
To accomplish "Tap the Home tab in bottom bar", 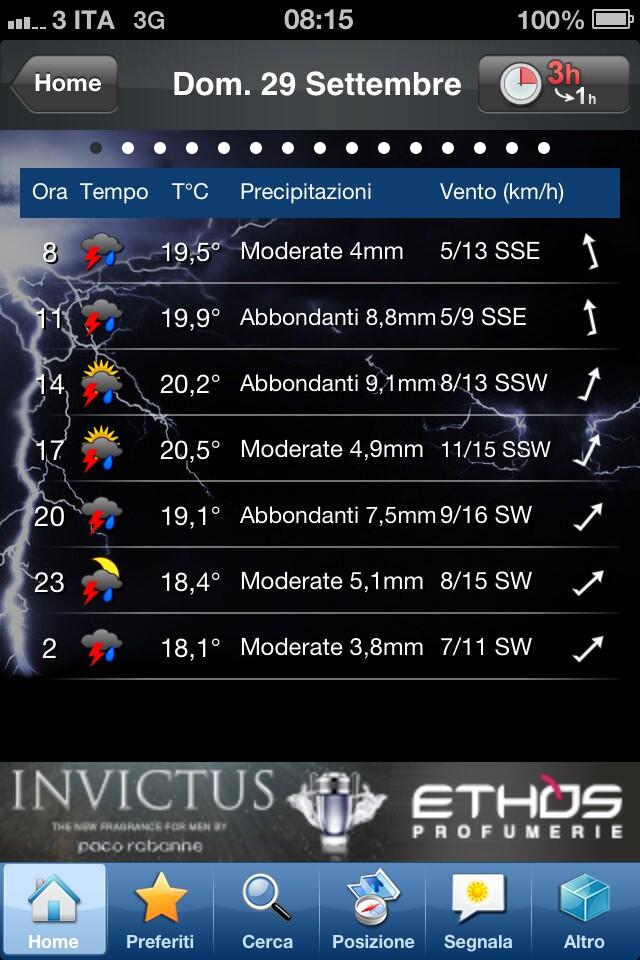I will pyautogui.click(x=54, y=910).
